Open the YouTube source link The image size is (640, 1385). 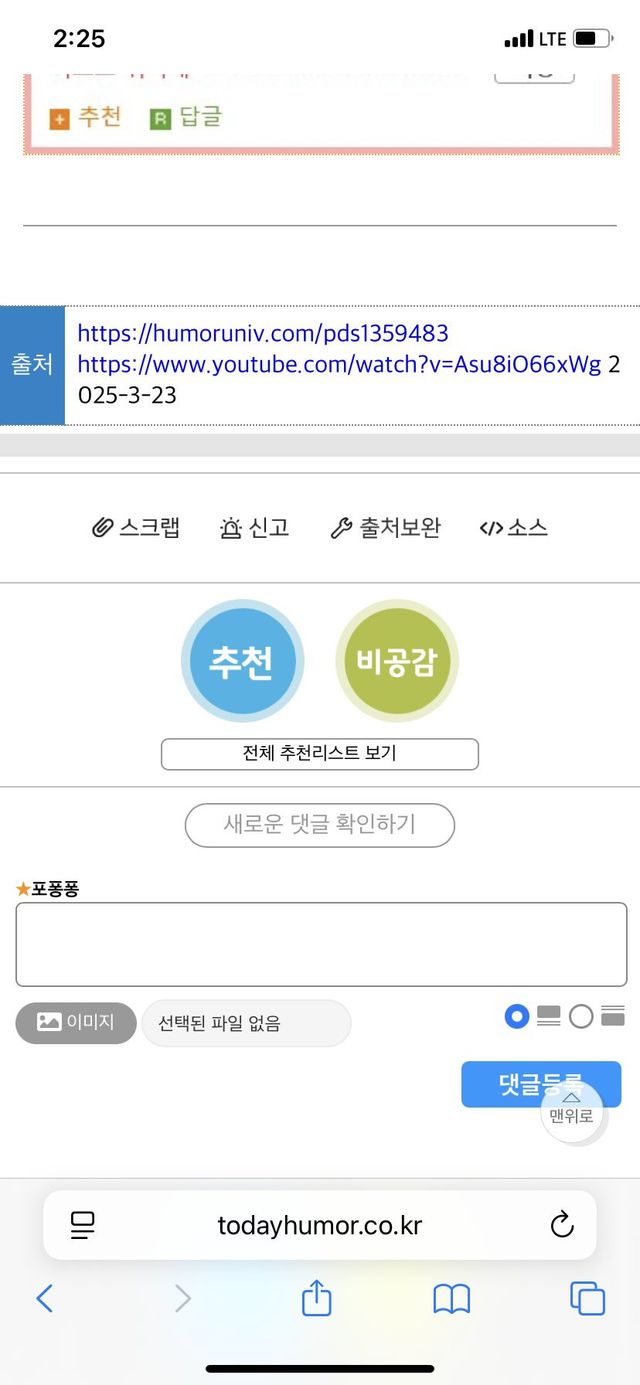[339, 364]
